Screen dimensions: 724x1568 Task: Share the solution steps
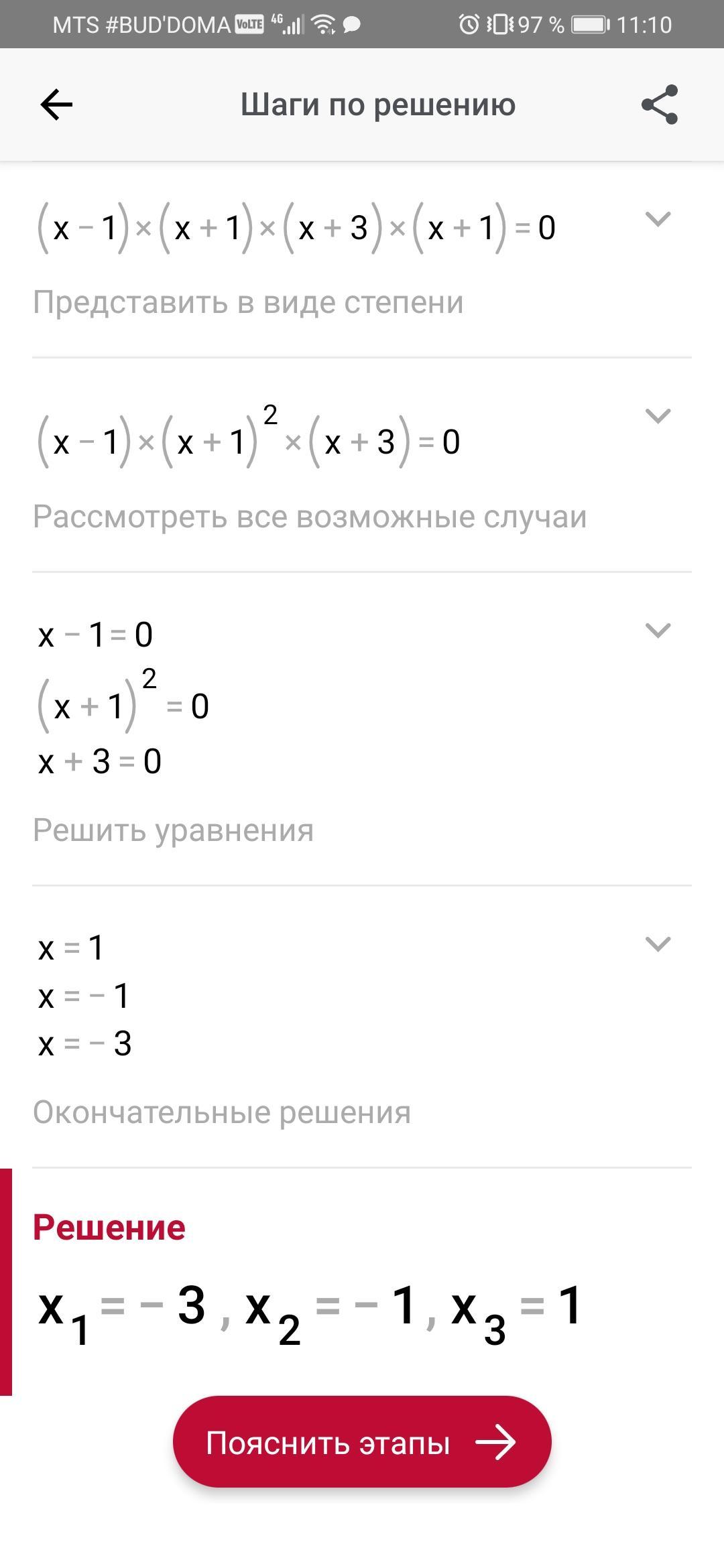point(660,105)
